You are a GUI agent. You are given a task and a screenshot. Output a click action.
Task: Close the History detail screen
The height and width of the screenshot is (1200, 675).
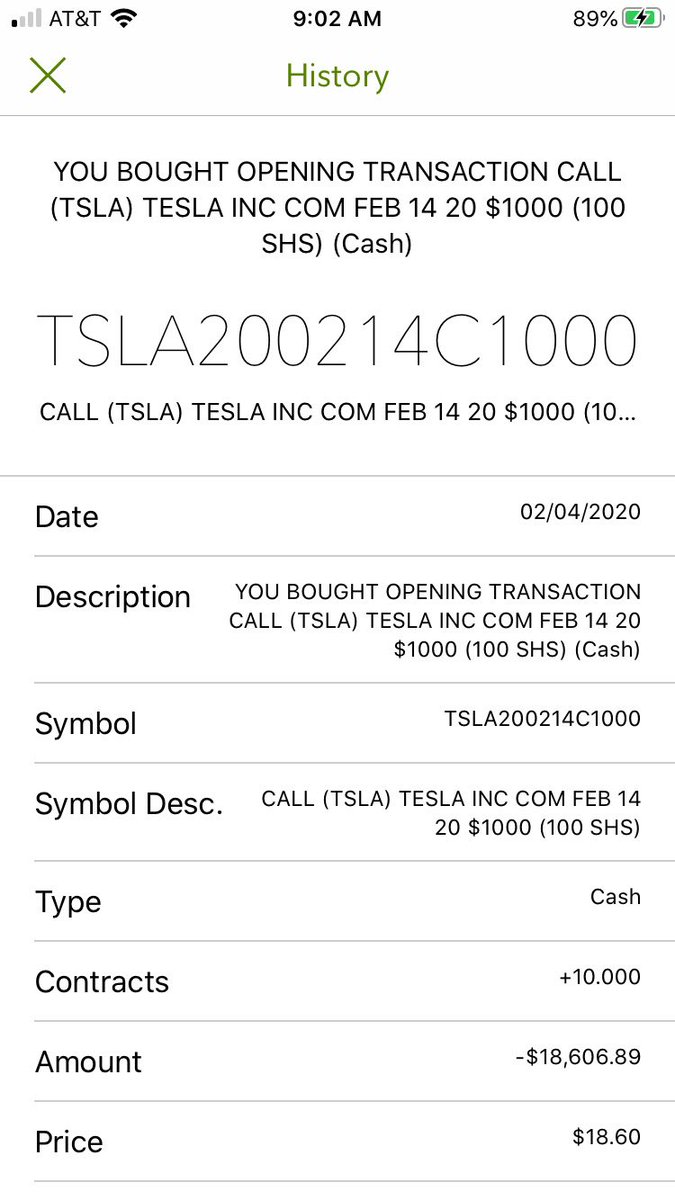click(47, 76)
